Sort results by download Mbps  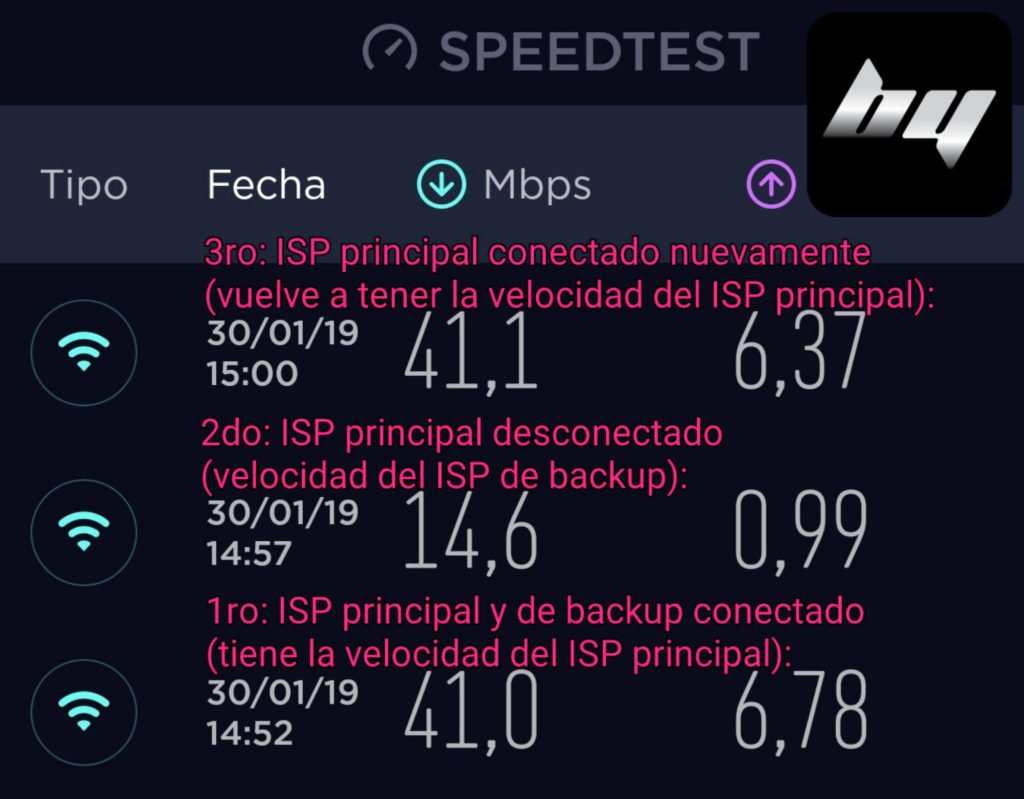[504, 184]
